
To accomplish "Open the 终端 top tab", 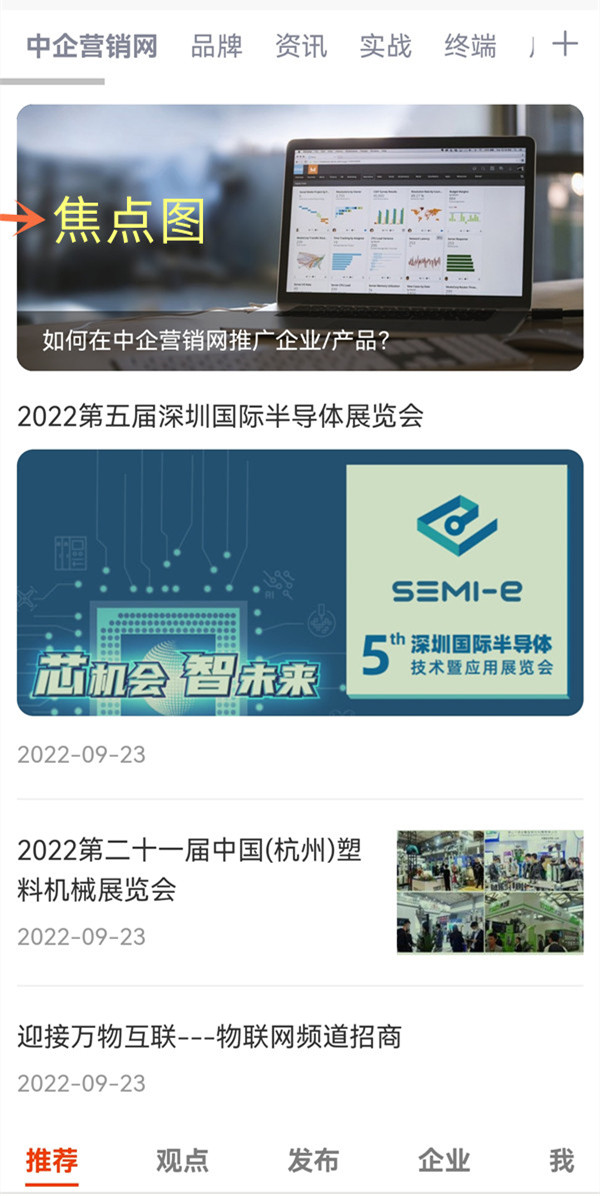I will (470, 47).
